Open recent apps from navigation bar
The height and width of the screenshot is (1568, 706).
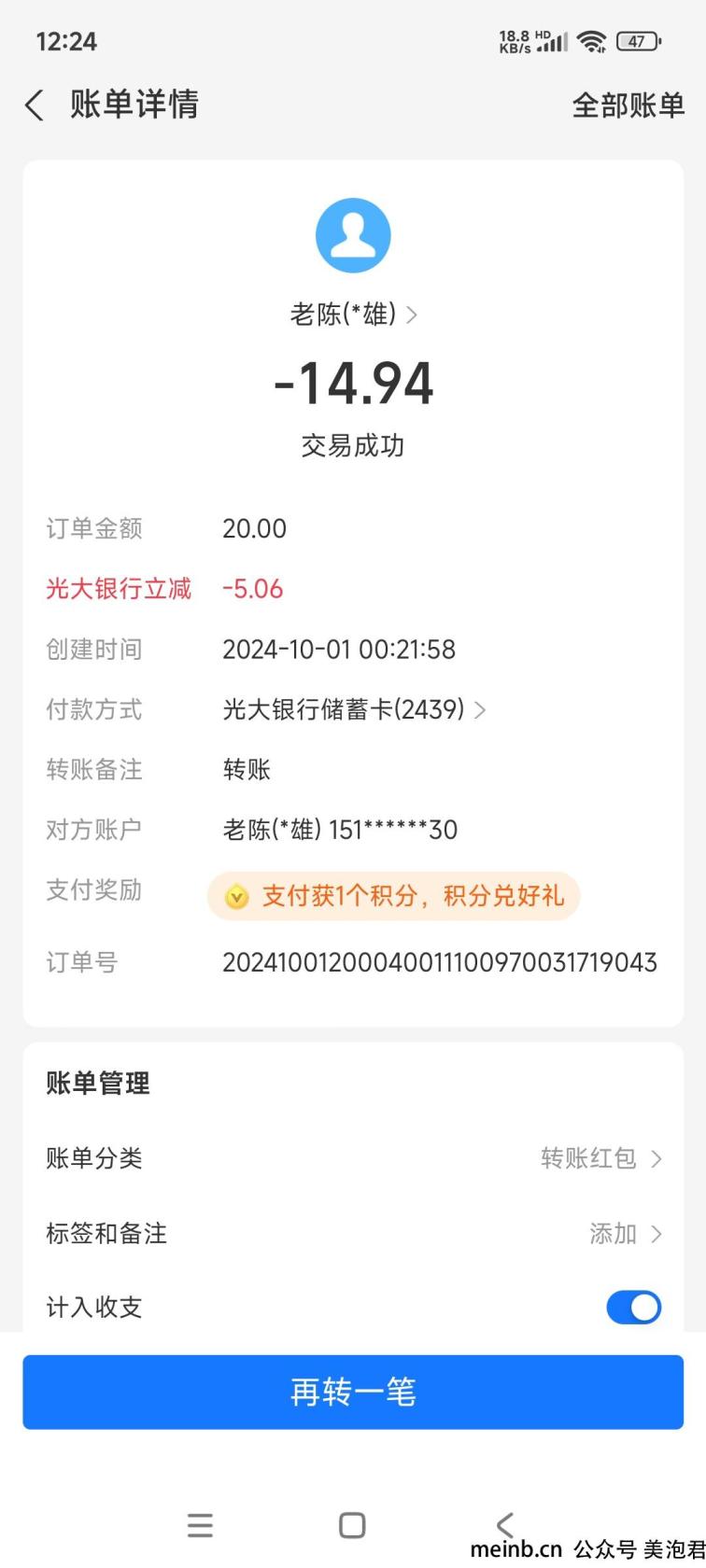click(x=200, y=1525)
